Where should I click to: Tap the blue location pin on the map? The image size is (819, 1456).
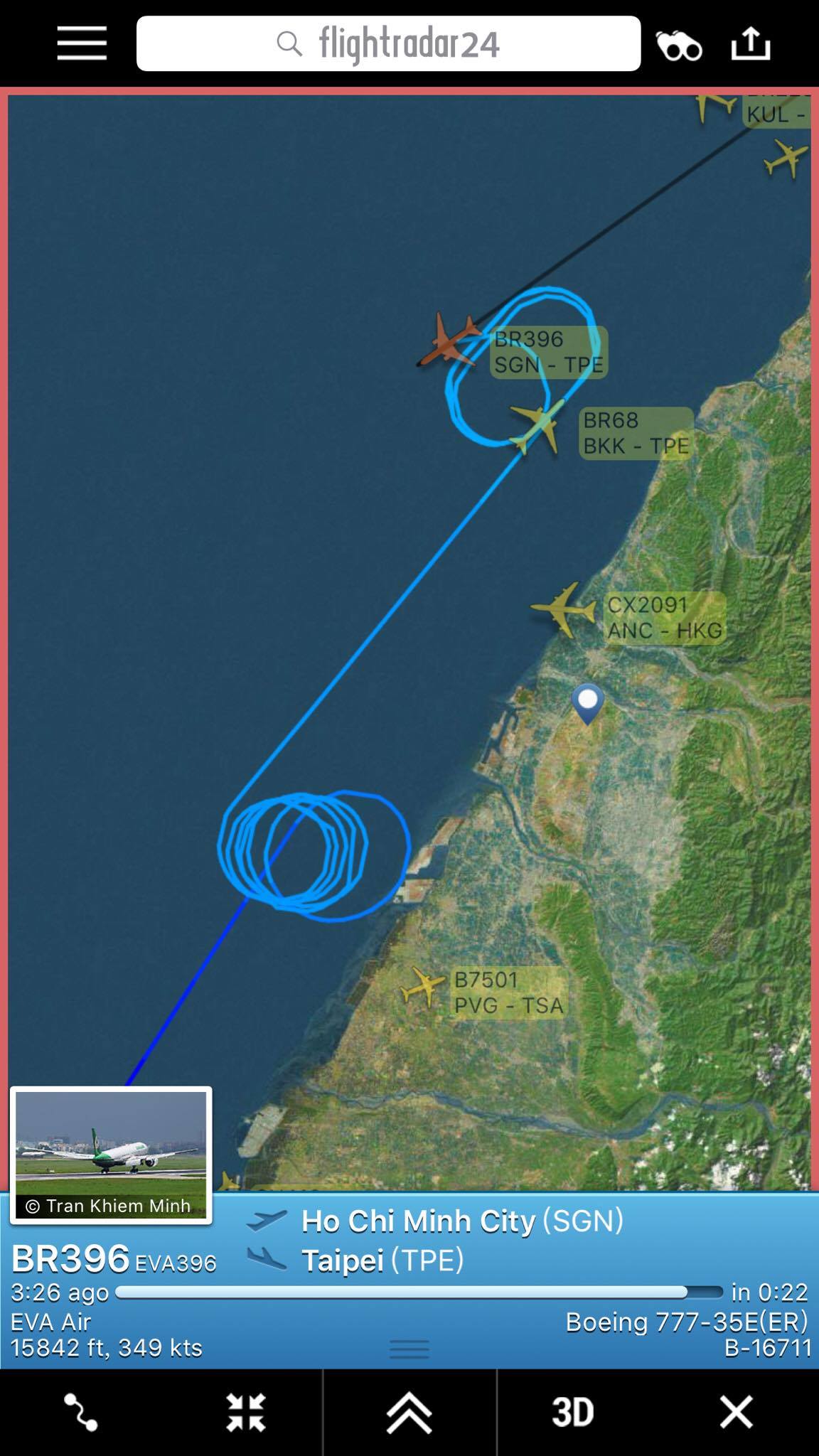(x=588, y=702)
